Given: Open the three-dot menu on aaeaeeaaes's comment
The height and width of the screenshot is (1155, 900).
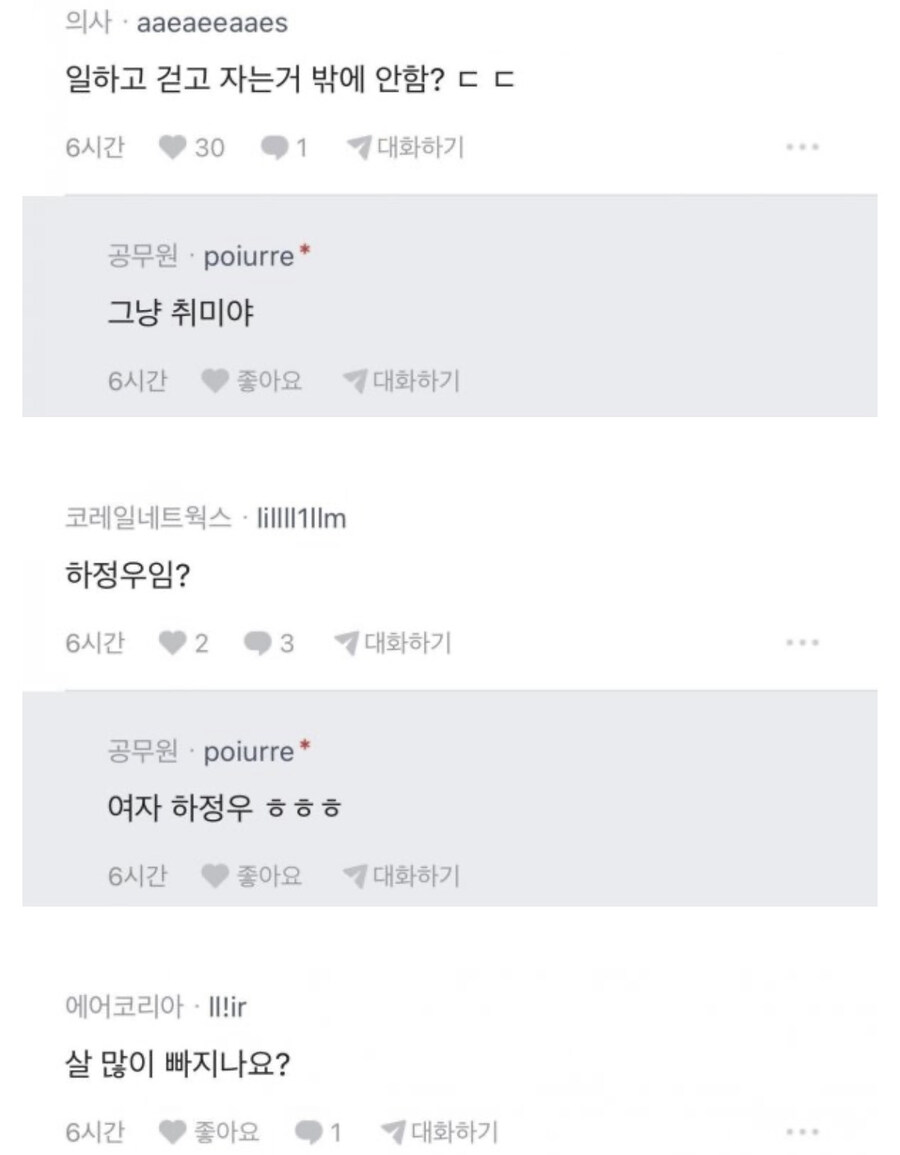Looking at the screenshot, I should (x=801, y=147).
